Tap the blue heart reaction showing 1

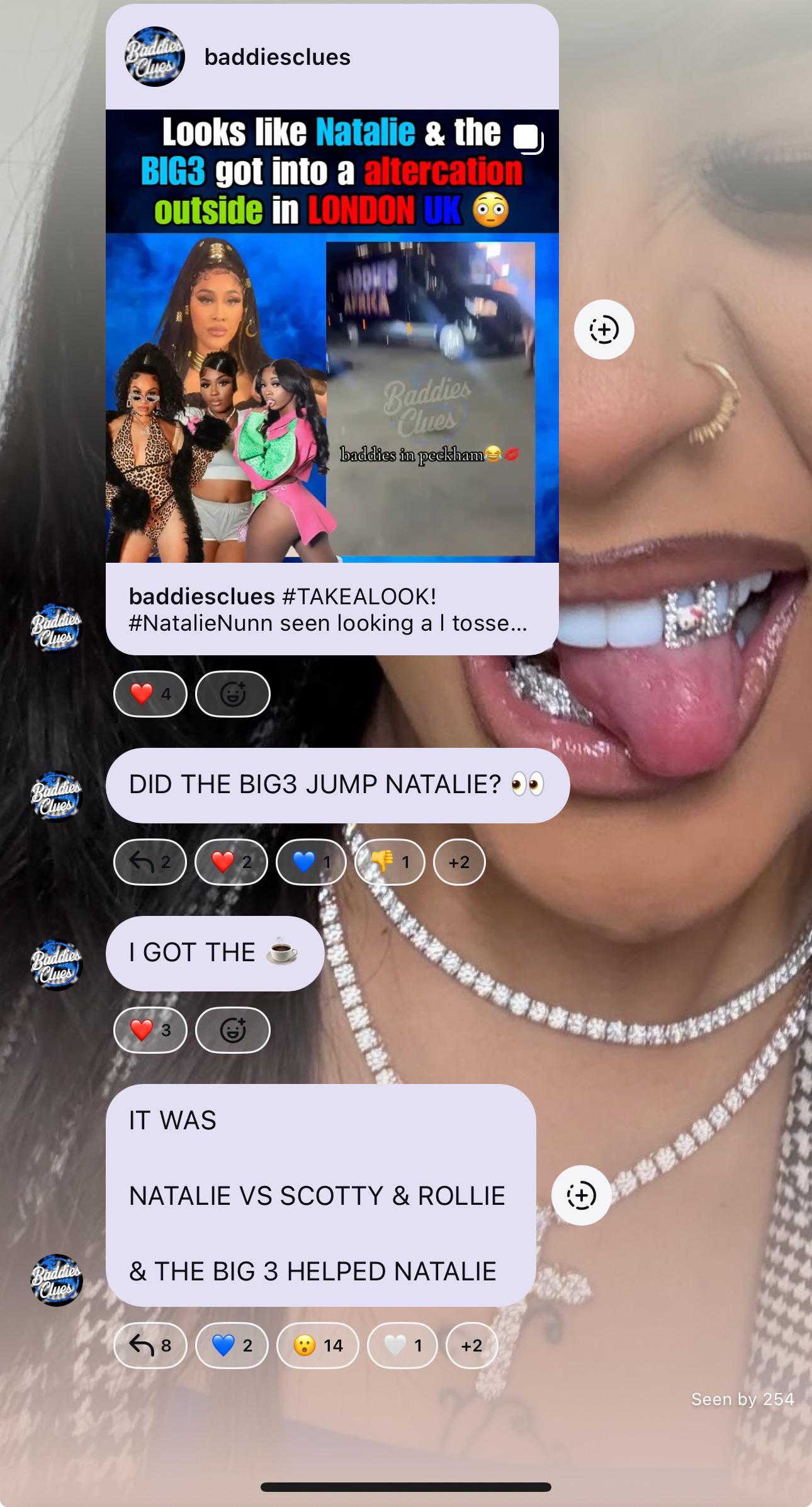[312, 862]
